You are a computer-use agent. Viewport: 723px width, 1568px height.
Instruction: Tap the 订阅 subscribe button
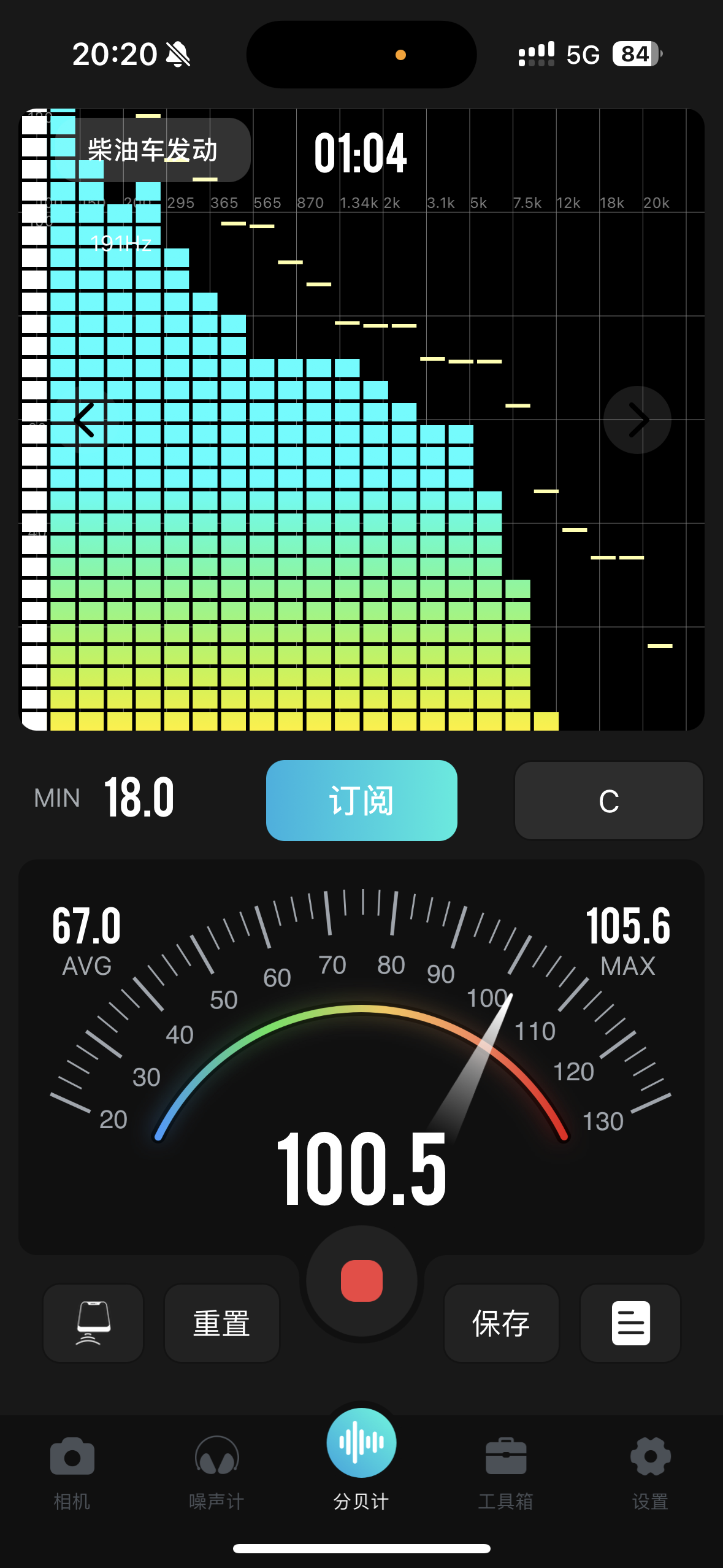tap(361, 801)
